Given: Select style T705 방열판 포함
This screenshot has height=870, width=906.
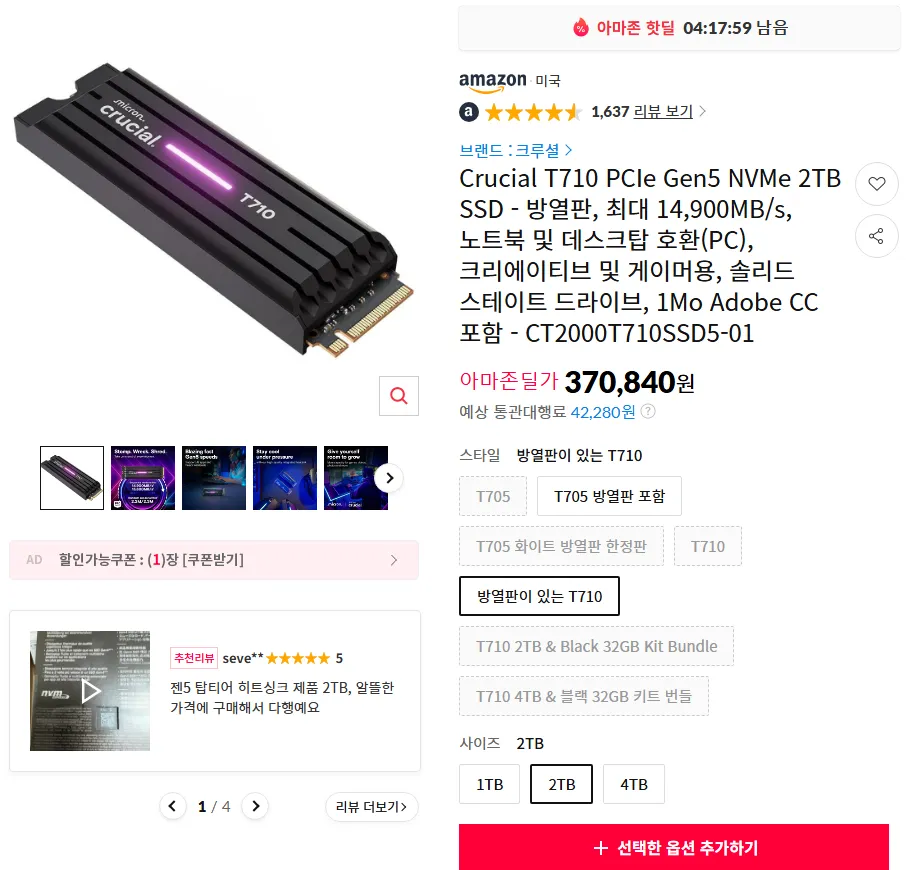Looking at the screenshot, I should (608, 496).
